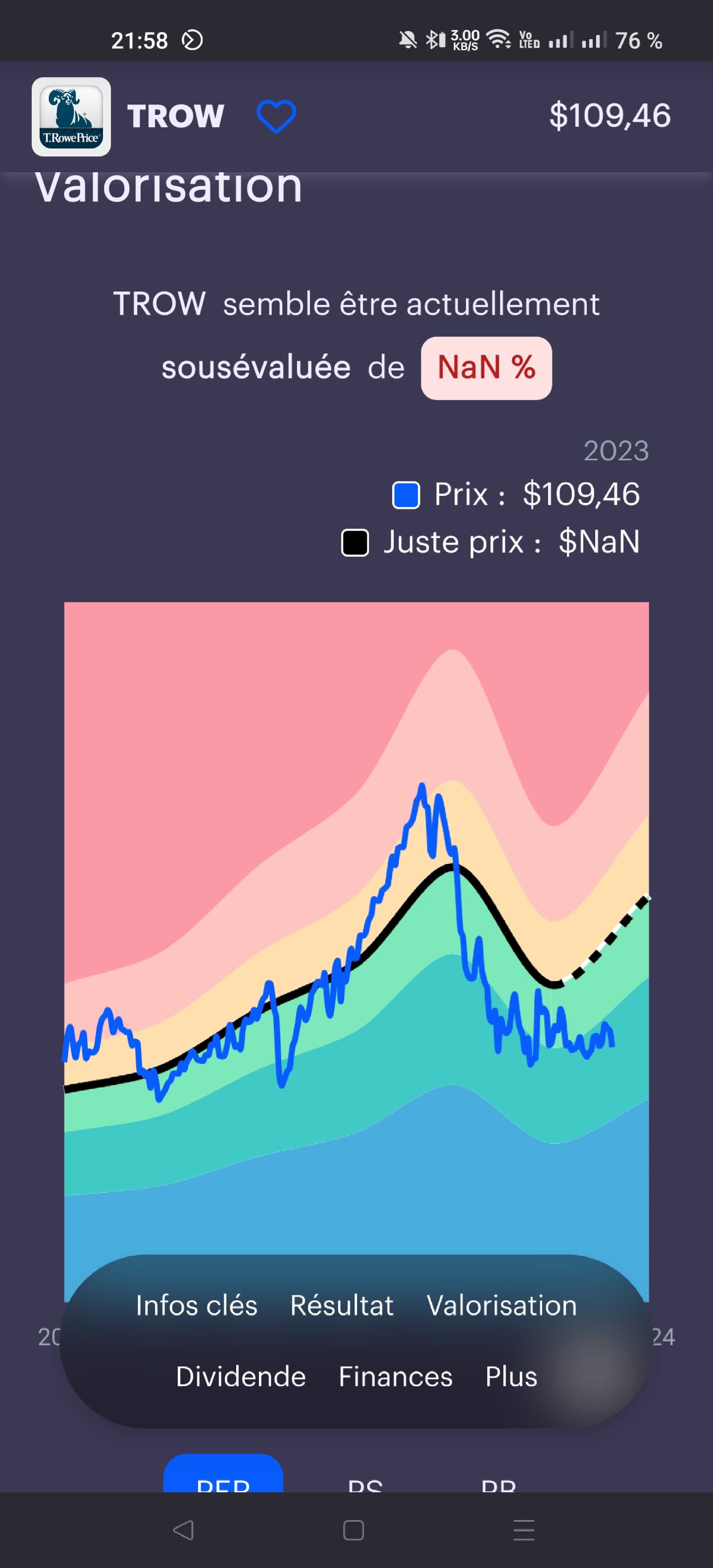Jump to the Infos clés section
Image resolution: width=713 pixels, height=1568 pixels.
point(196,1305)
